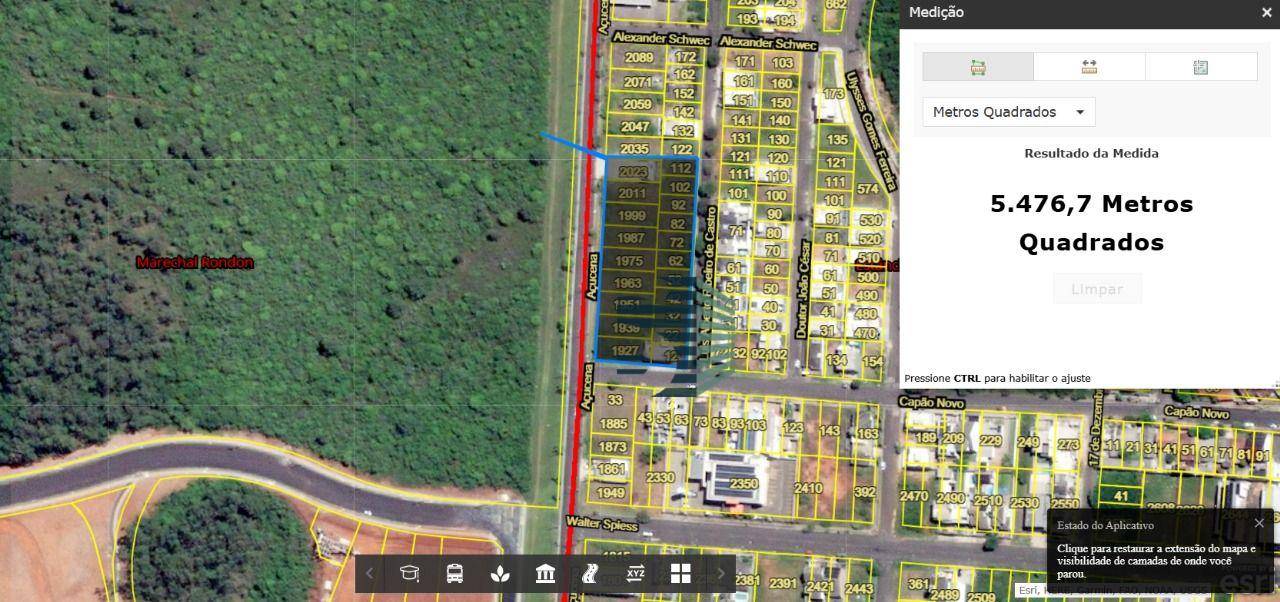1280x602 pixels.
Task: Restore the map extent from app state
Action: click(x=1155, y=561)
